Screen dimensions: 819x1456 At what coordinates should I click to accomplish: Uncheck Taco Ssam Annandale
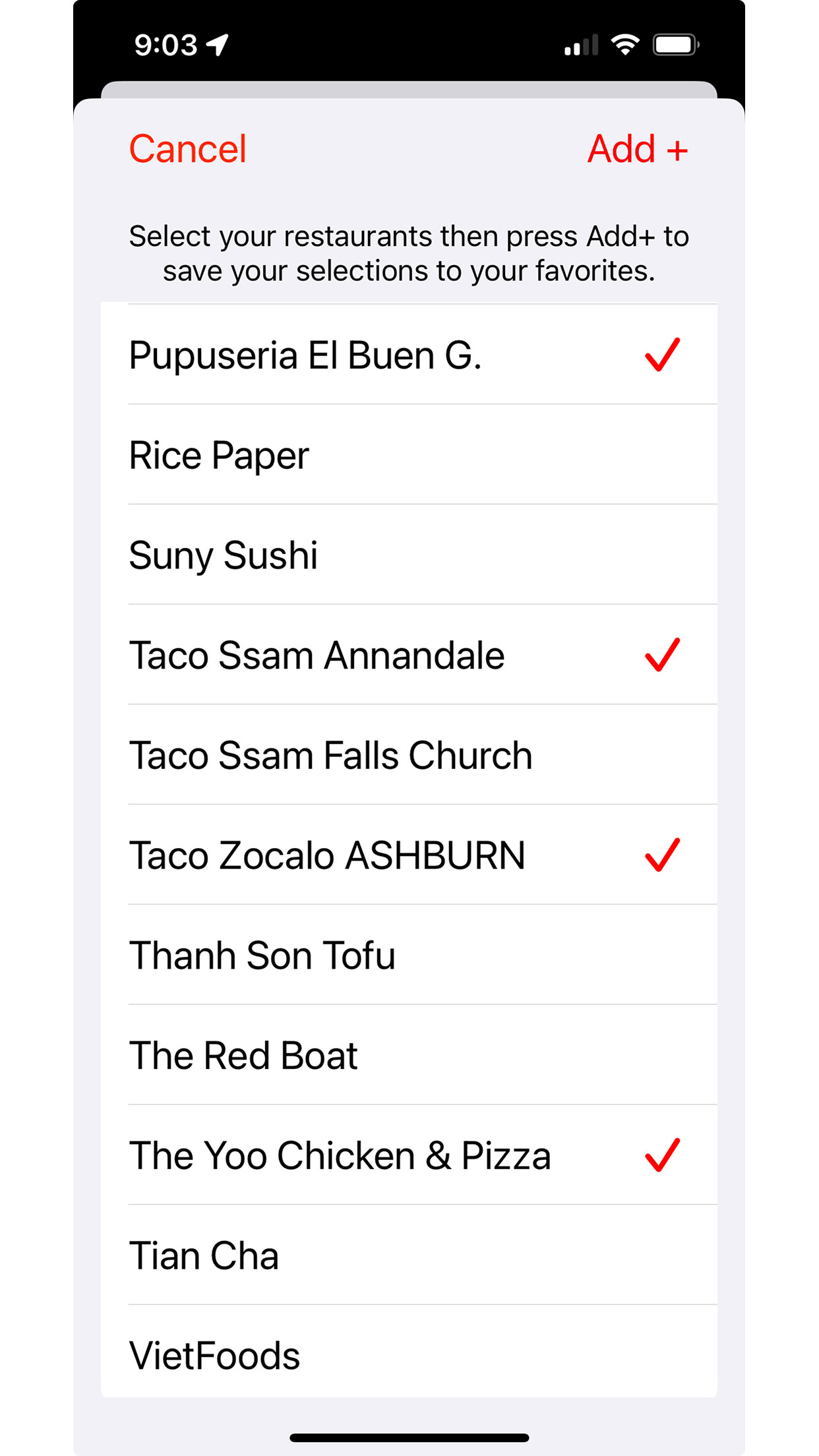tap(409, 655)
